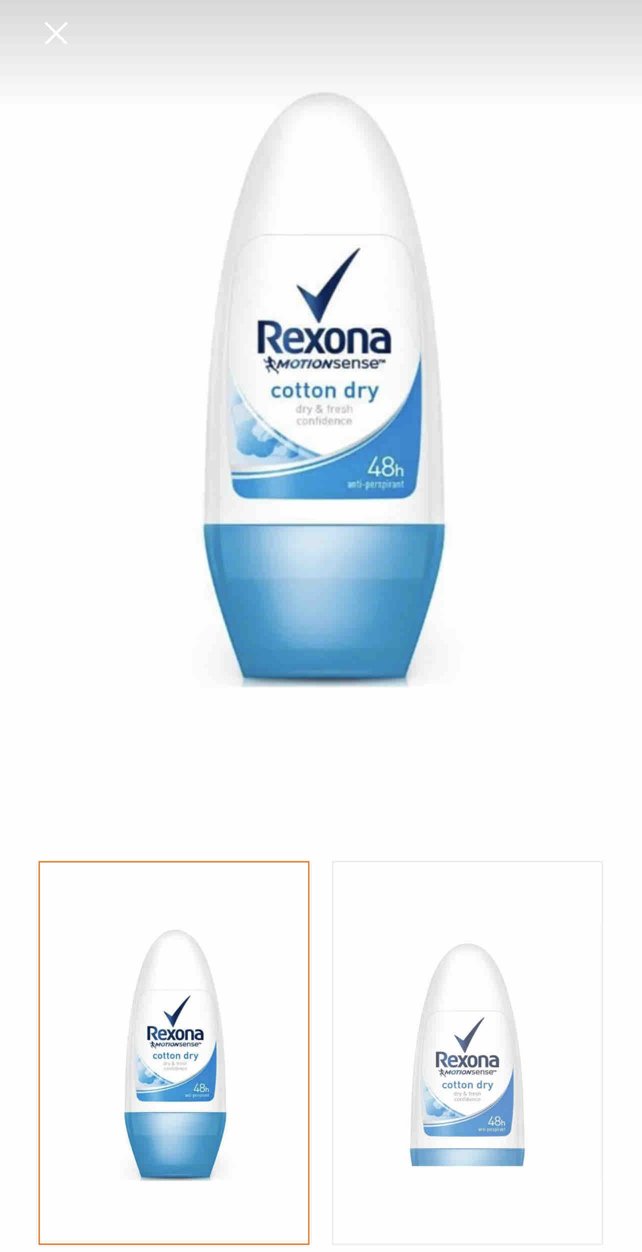Select the first highlighted Rexona thumbnail
The image size is (642, 1252).
click(174, 1053)
